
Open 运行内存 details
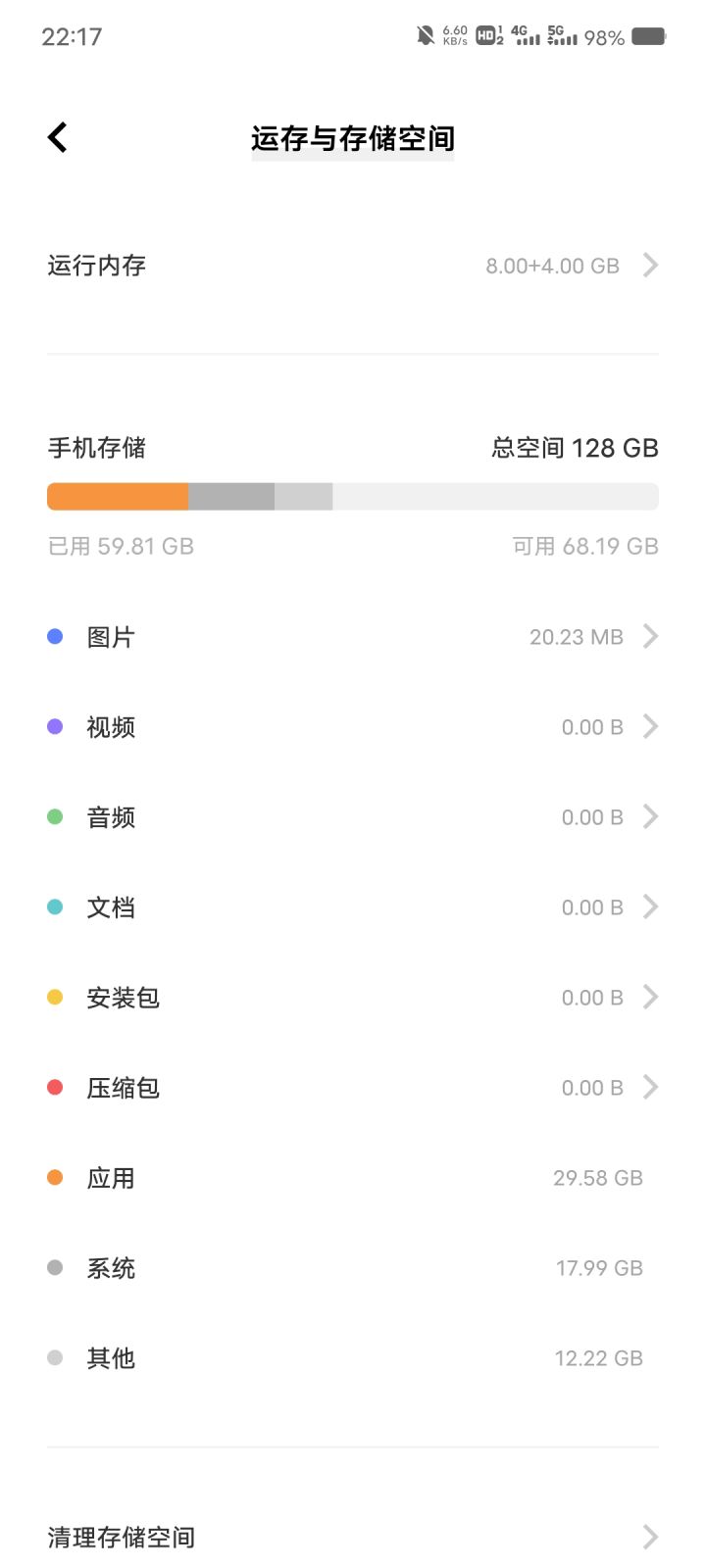(x=353, y=266)
